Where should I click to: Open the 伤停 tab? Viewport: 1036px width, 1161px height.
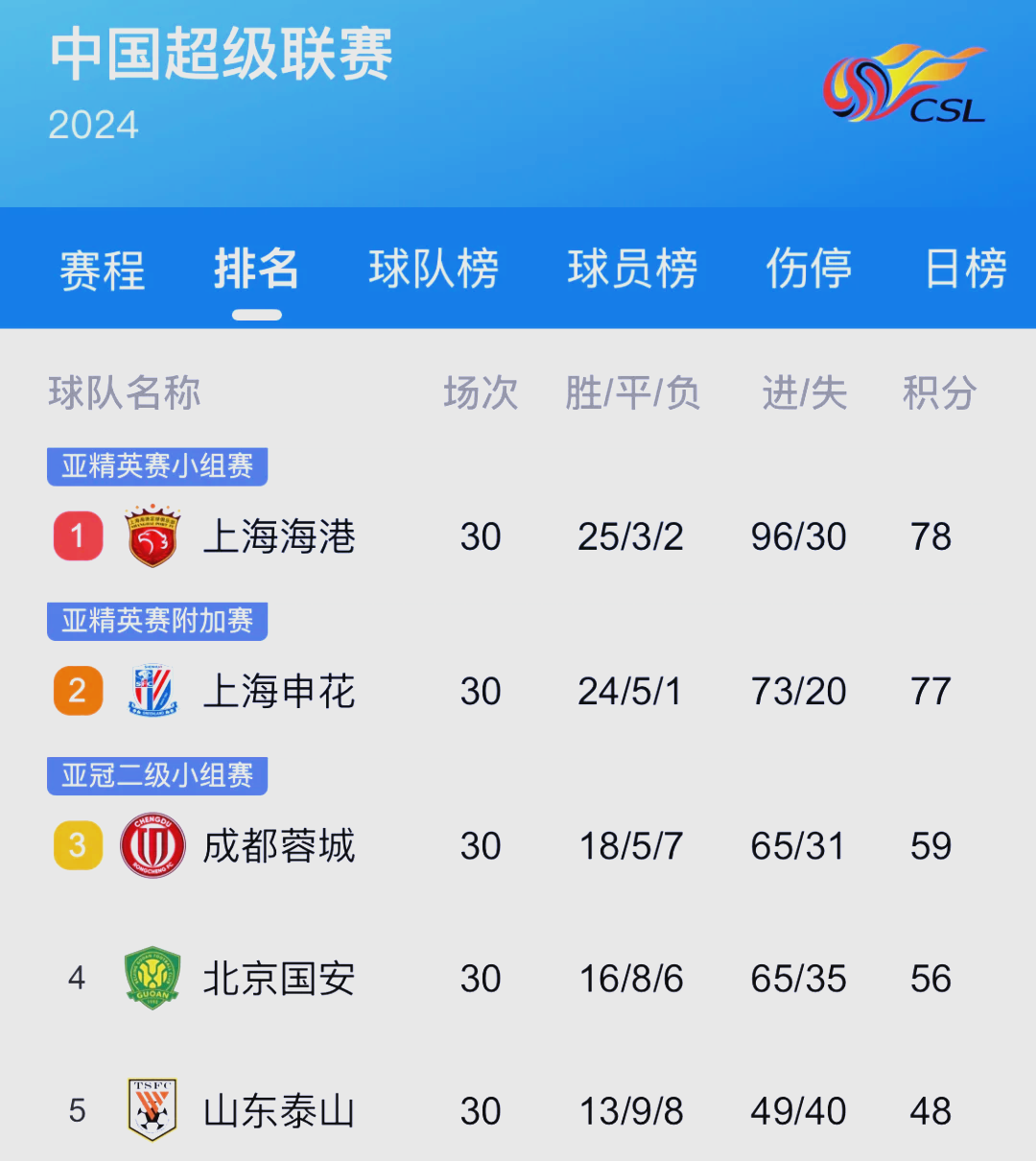click(x=809, y=270)
